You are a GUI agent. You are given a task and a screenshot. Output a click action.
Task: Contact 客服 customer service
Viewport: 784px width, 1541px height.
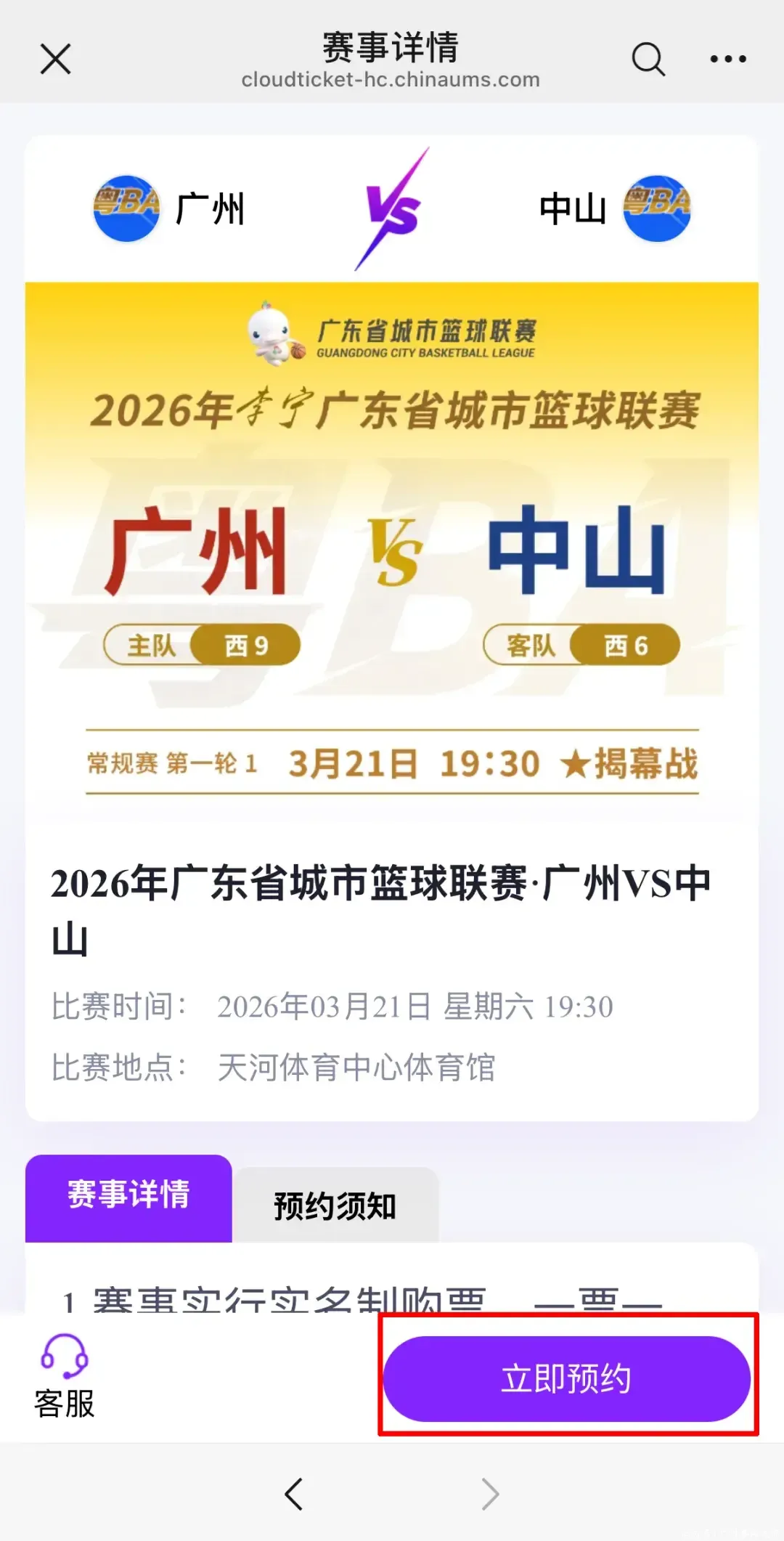click(x=65, y=1375)
